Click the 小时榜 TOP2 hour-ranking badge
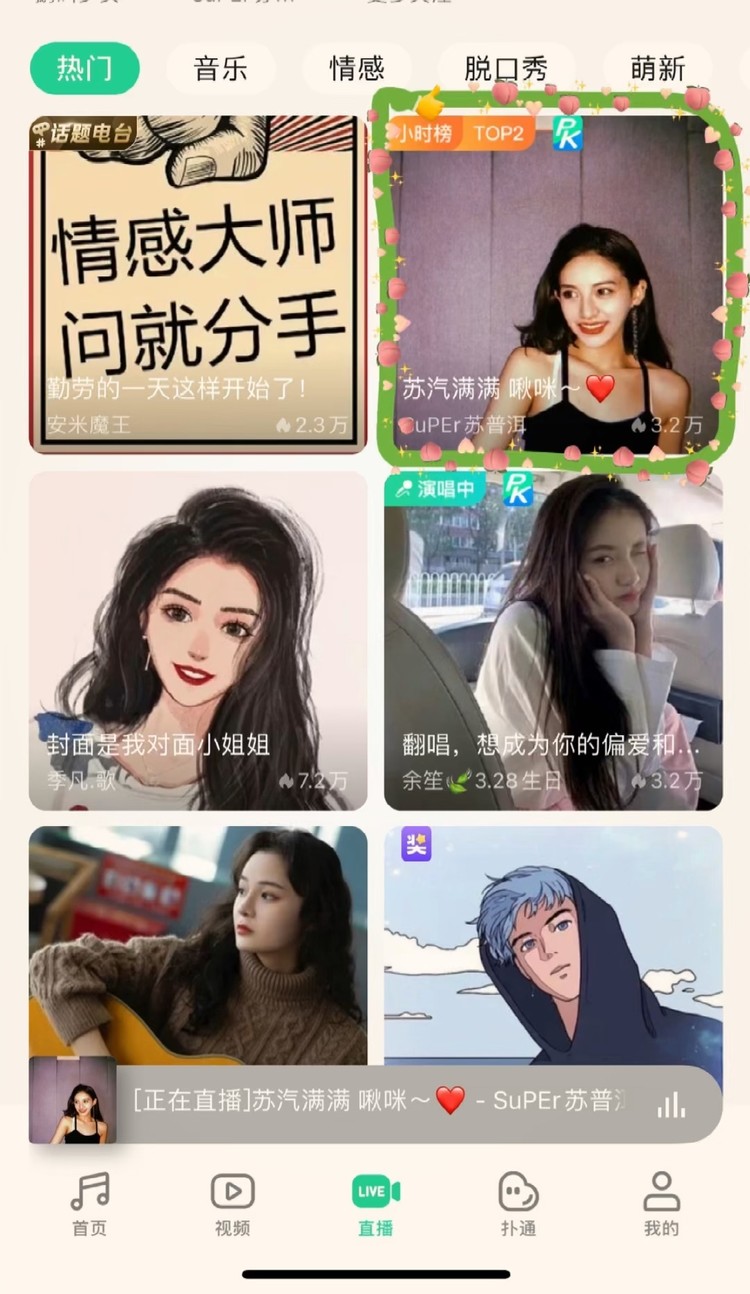This screenshot has height=1294, width=750. click(460, 131)
